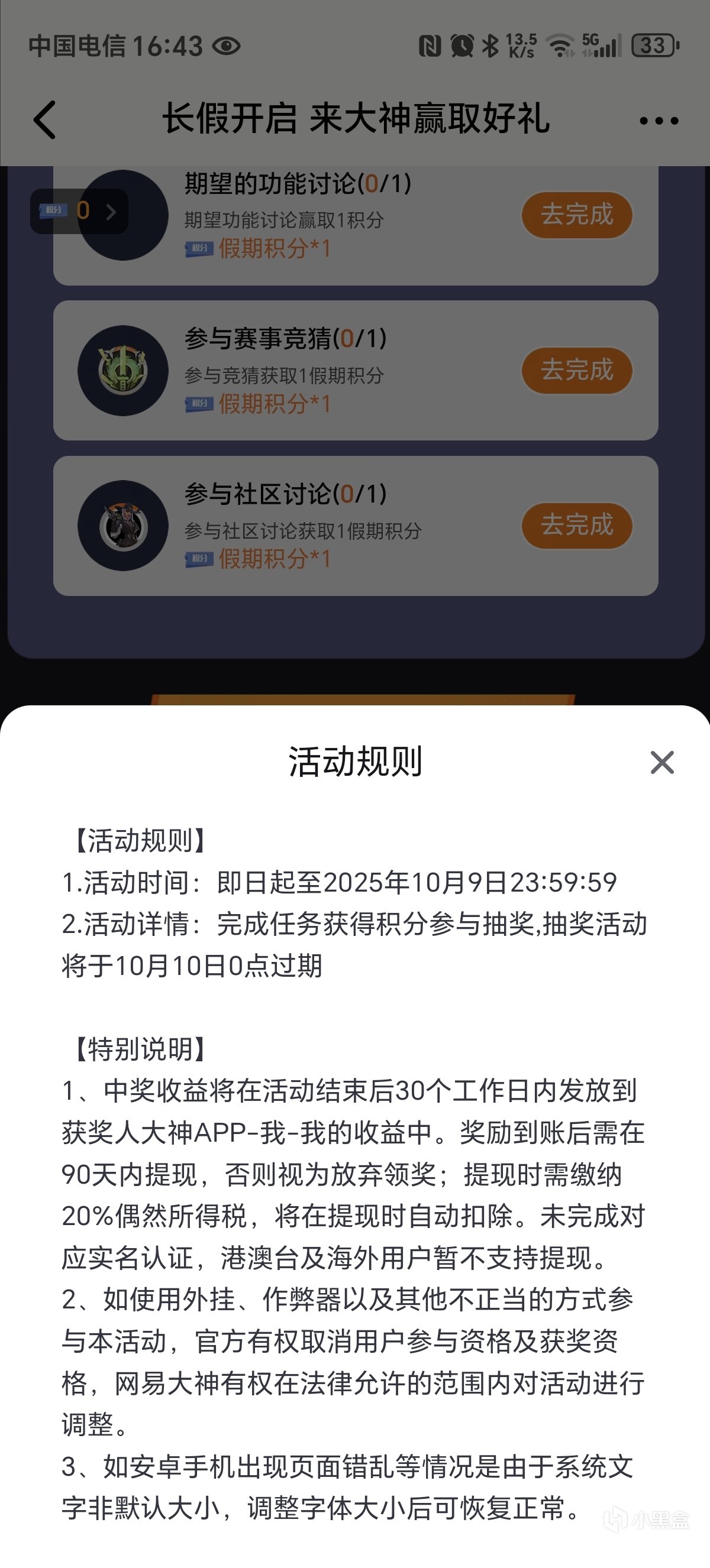
Task: Tap 去完成 for 参与社区讨论
Action: click(x=577, y=525)
